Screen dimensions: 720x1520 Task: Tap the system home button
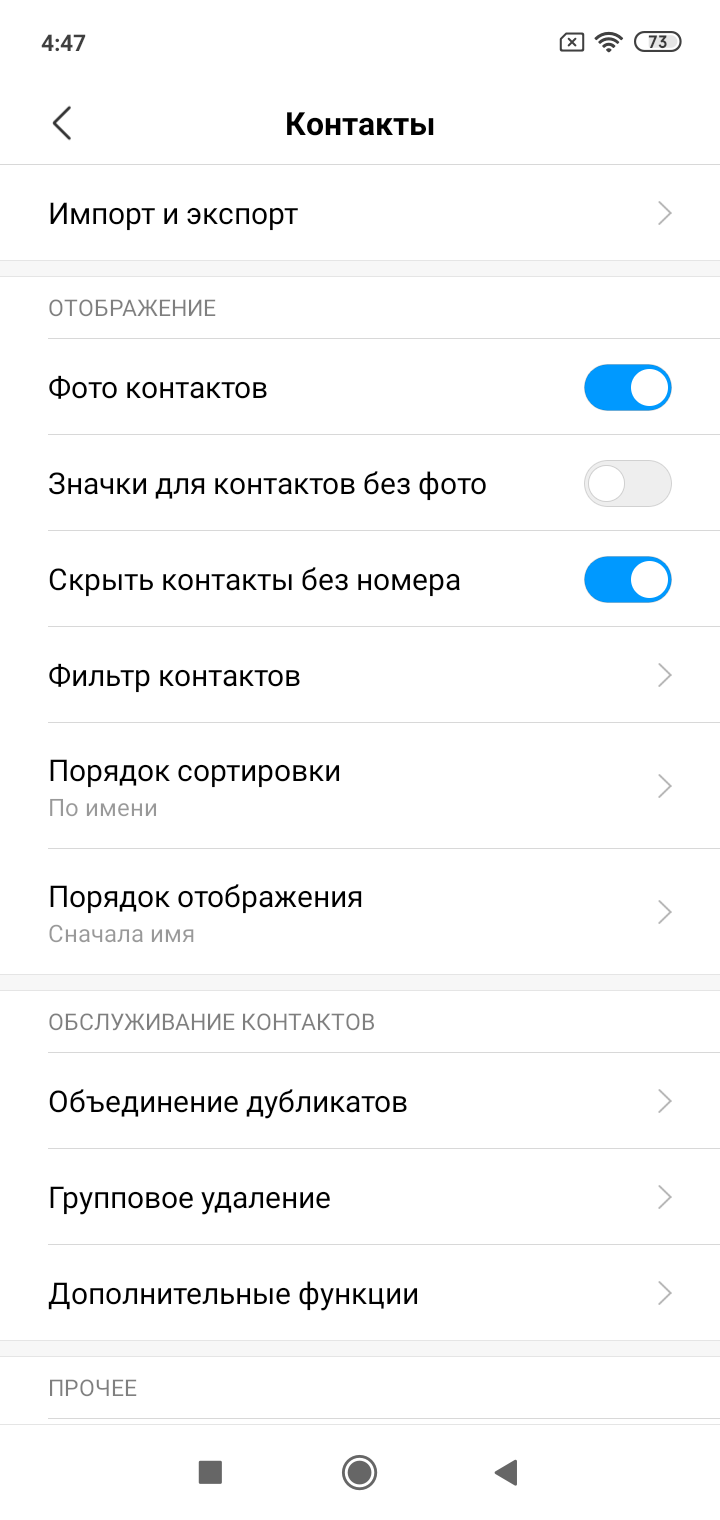click(359, 1472)
